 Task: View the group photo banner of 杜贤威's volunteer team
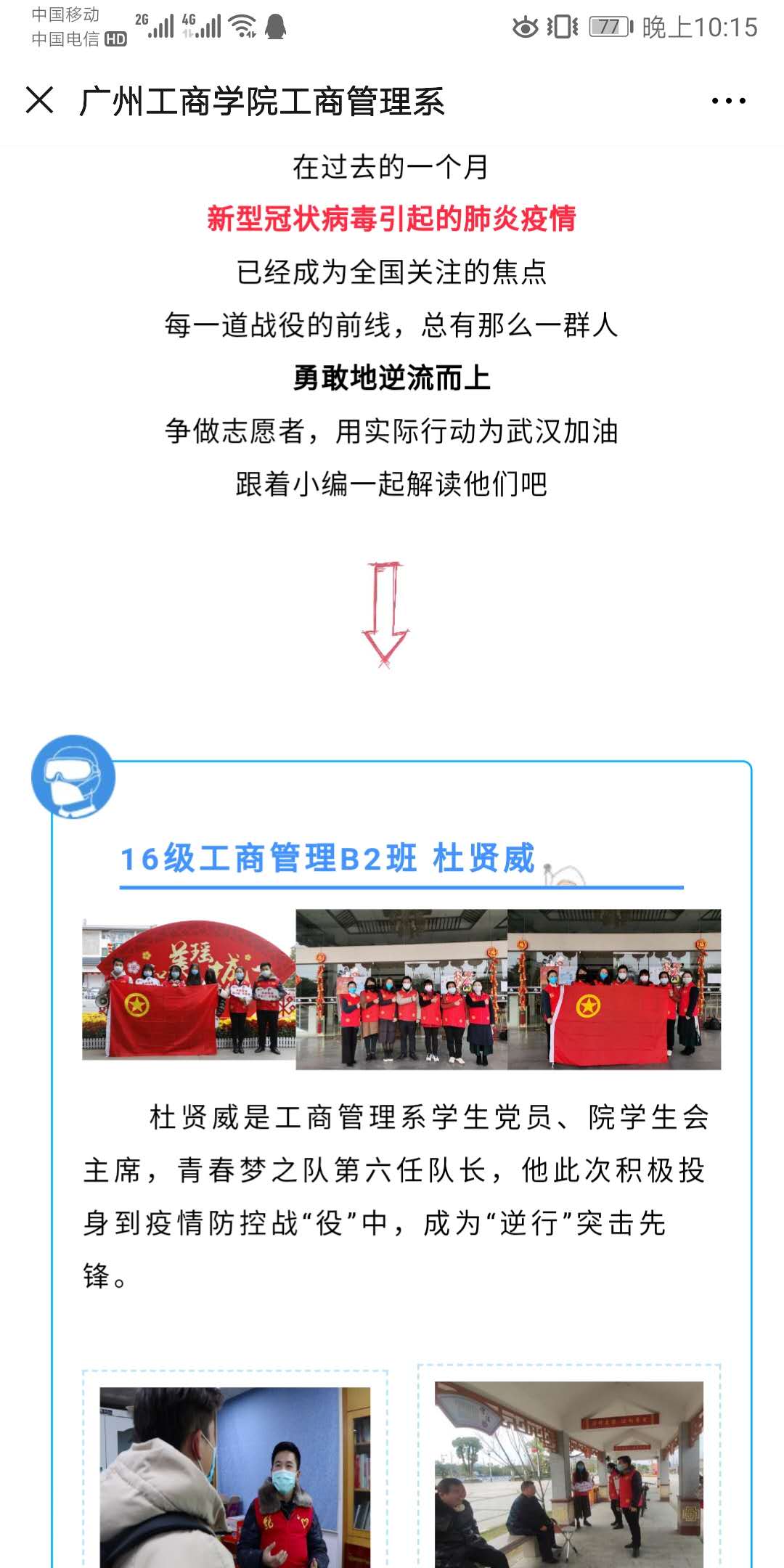(x=401, y=989)
